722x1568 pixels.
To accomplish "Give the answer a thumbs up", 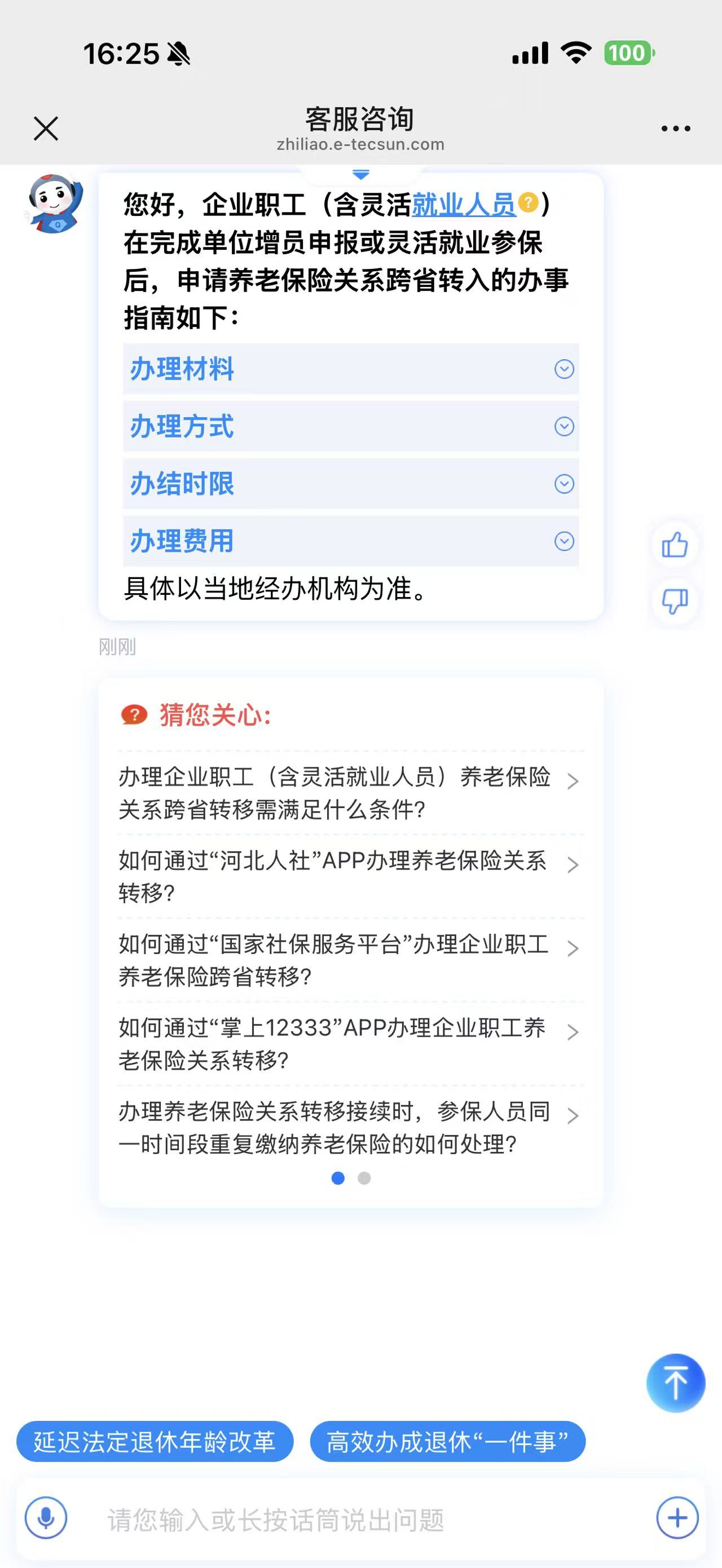I will tap(675, 545).
